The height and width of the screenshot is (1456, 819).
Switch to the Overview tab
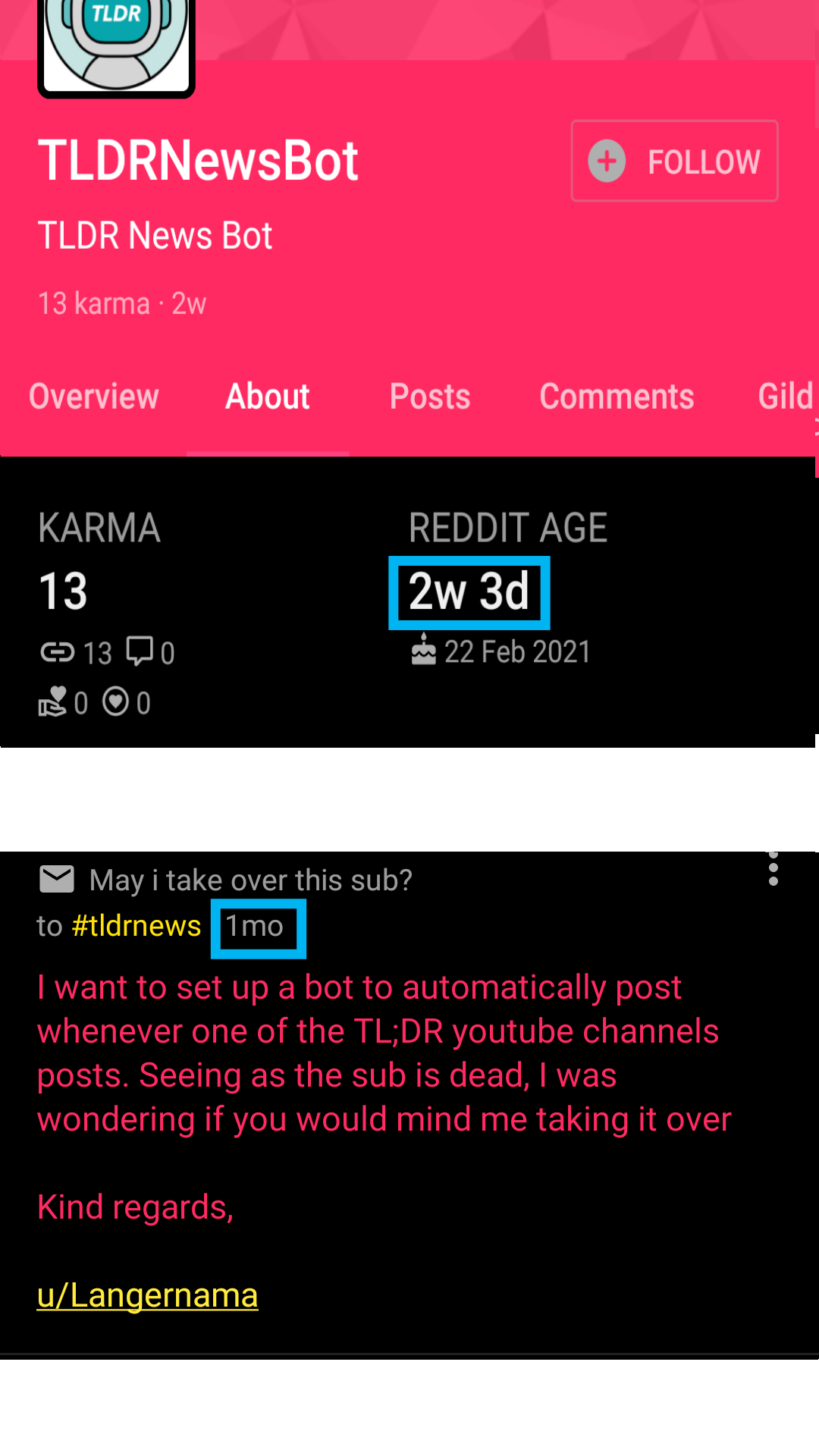point(94,397)
